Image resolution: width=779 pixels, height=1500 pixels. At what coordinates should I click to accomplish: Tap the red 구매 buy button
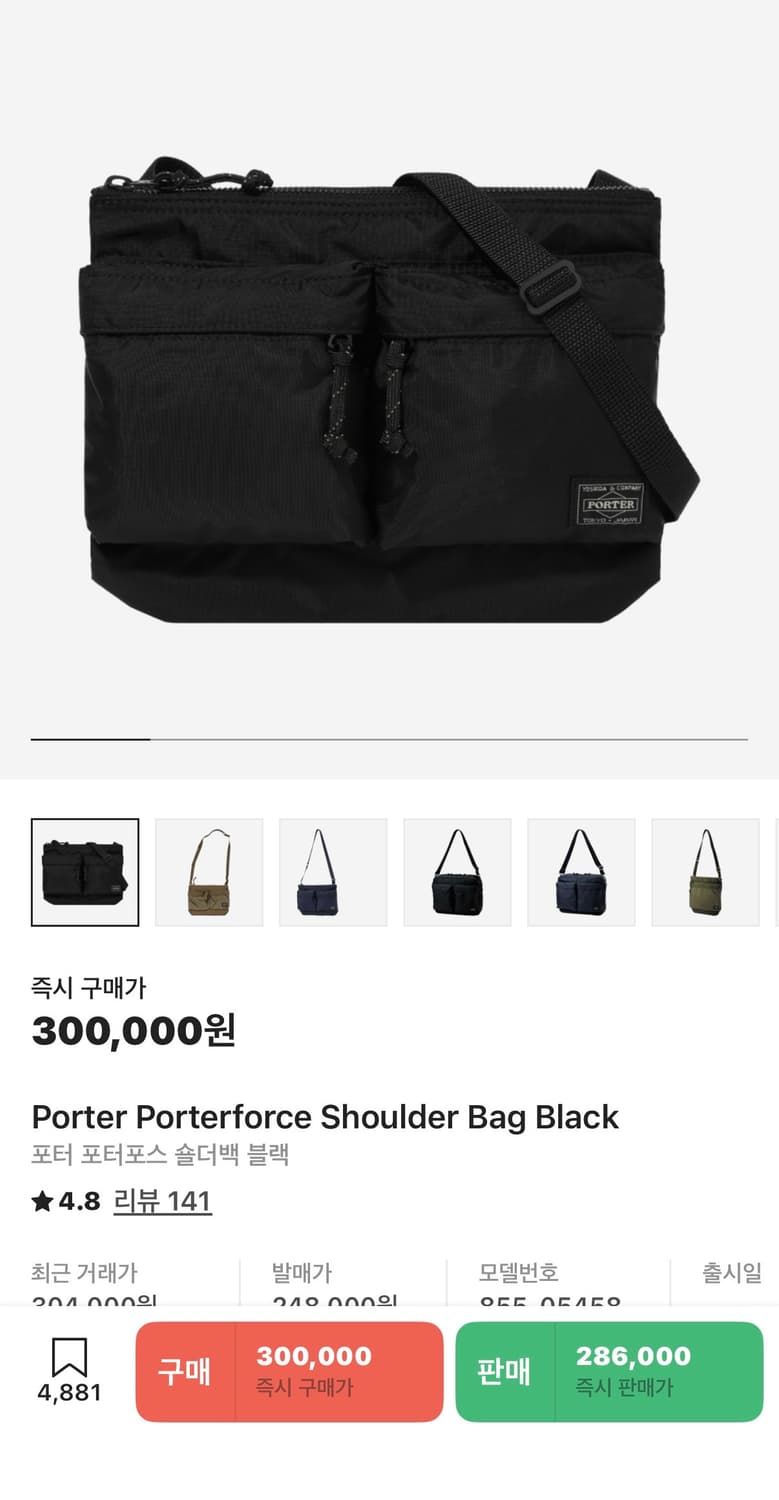(x=289, y=1371)
